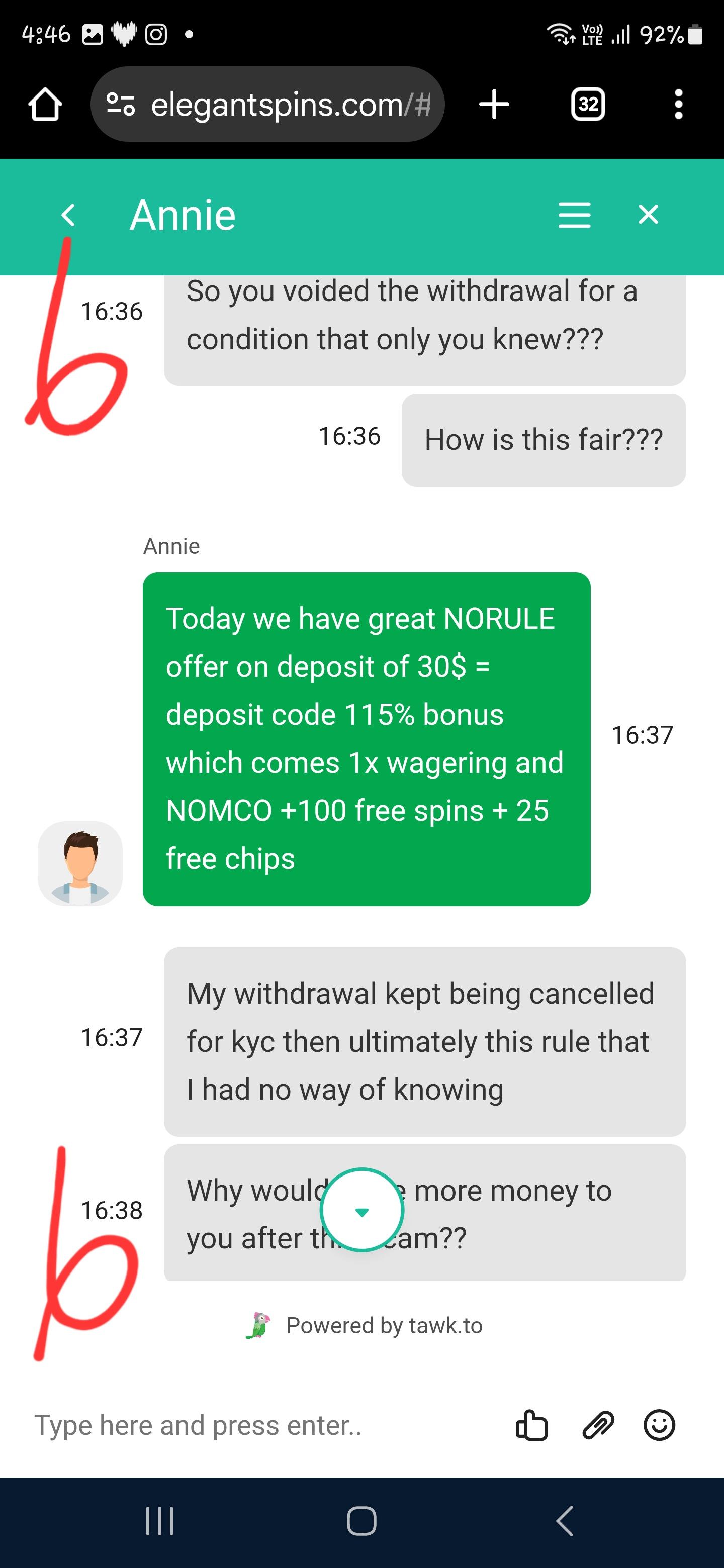This screenshot has width=724, height=1568.
Task: Jump to the latest message
Action: click(x=361, y=1211)
